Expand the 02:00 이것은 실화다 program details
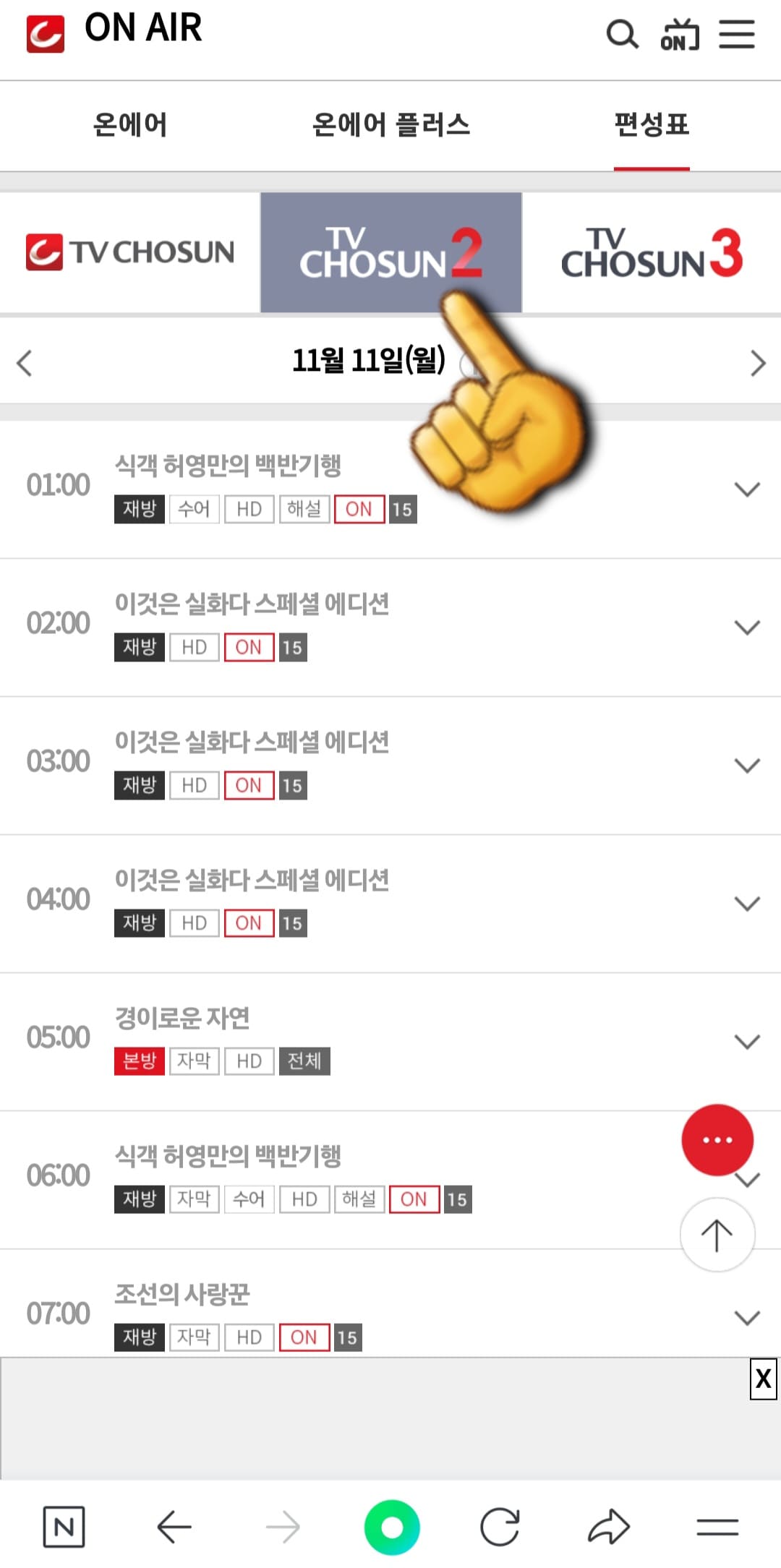This screenshot has width=781, height=1568. pyautogui.click(x=746, y=627)
